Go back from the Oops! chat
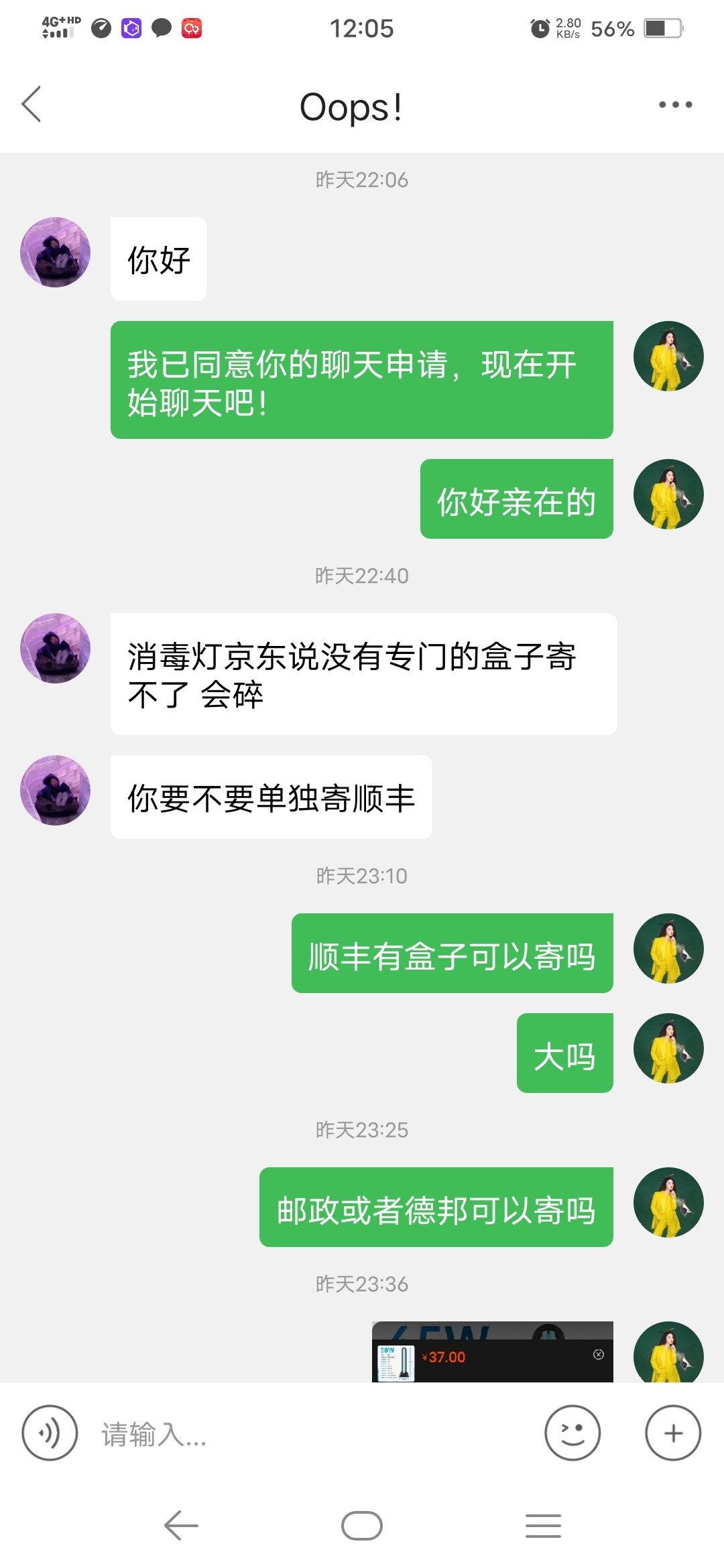Viewport: 724px width, 1568px height. point(32,105)
